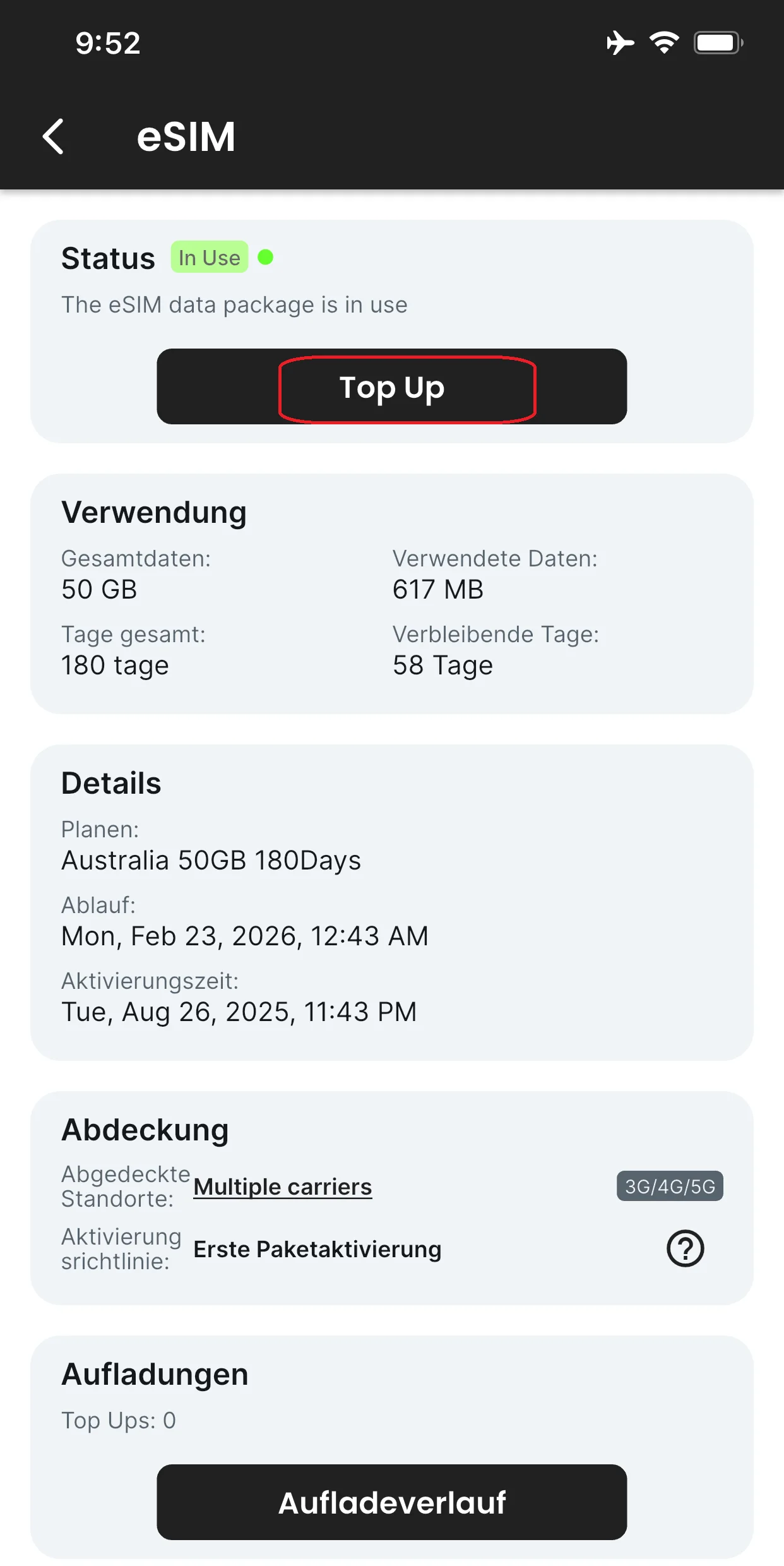
Task: Tap the eSIM title in the header
Action: click(x=187, y=136)
